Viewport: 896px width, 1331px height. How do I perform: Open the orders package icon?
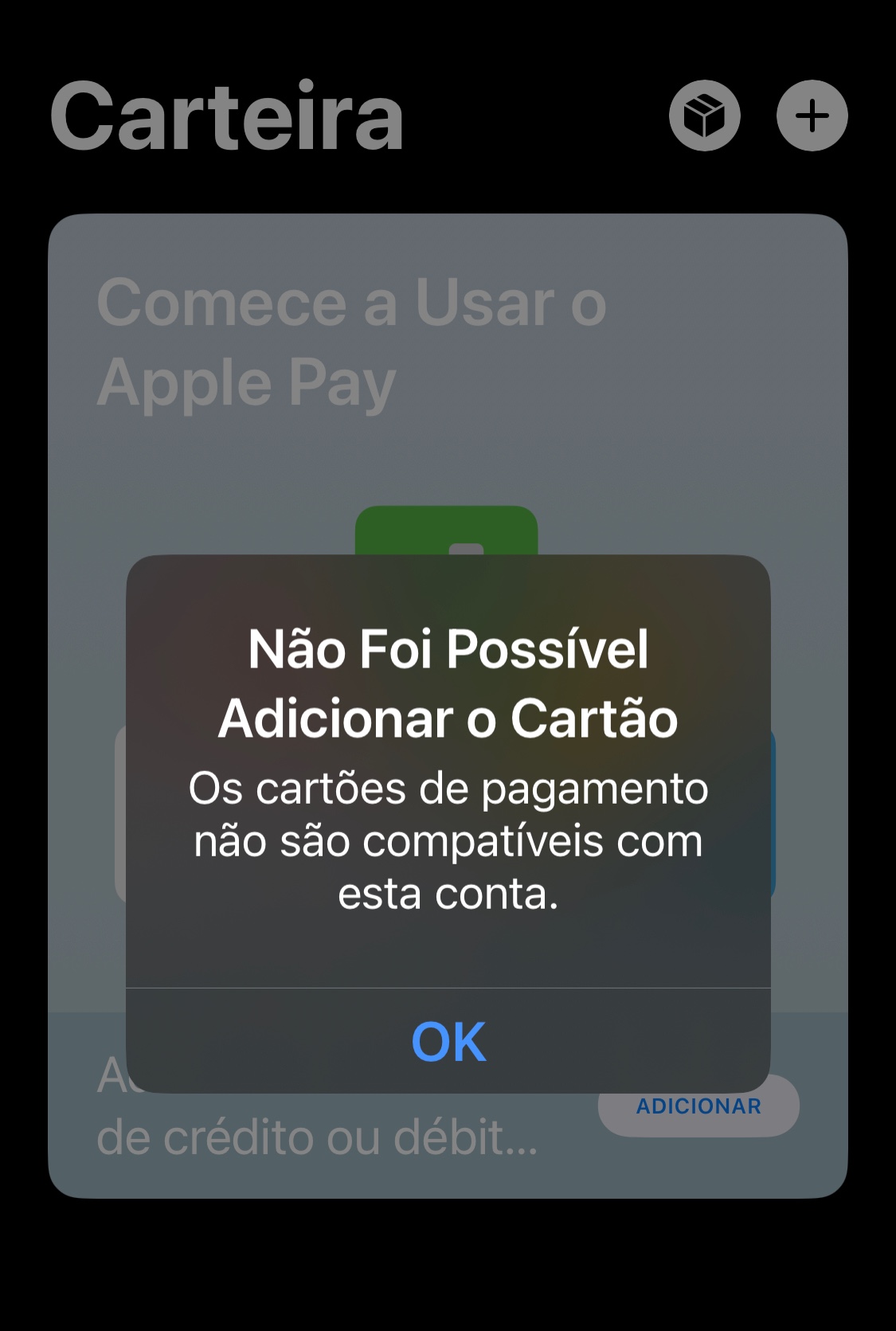coord(704,116)
